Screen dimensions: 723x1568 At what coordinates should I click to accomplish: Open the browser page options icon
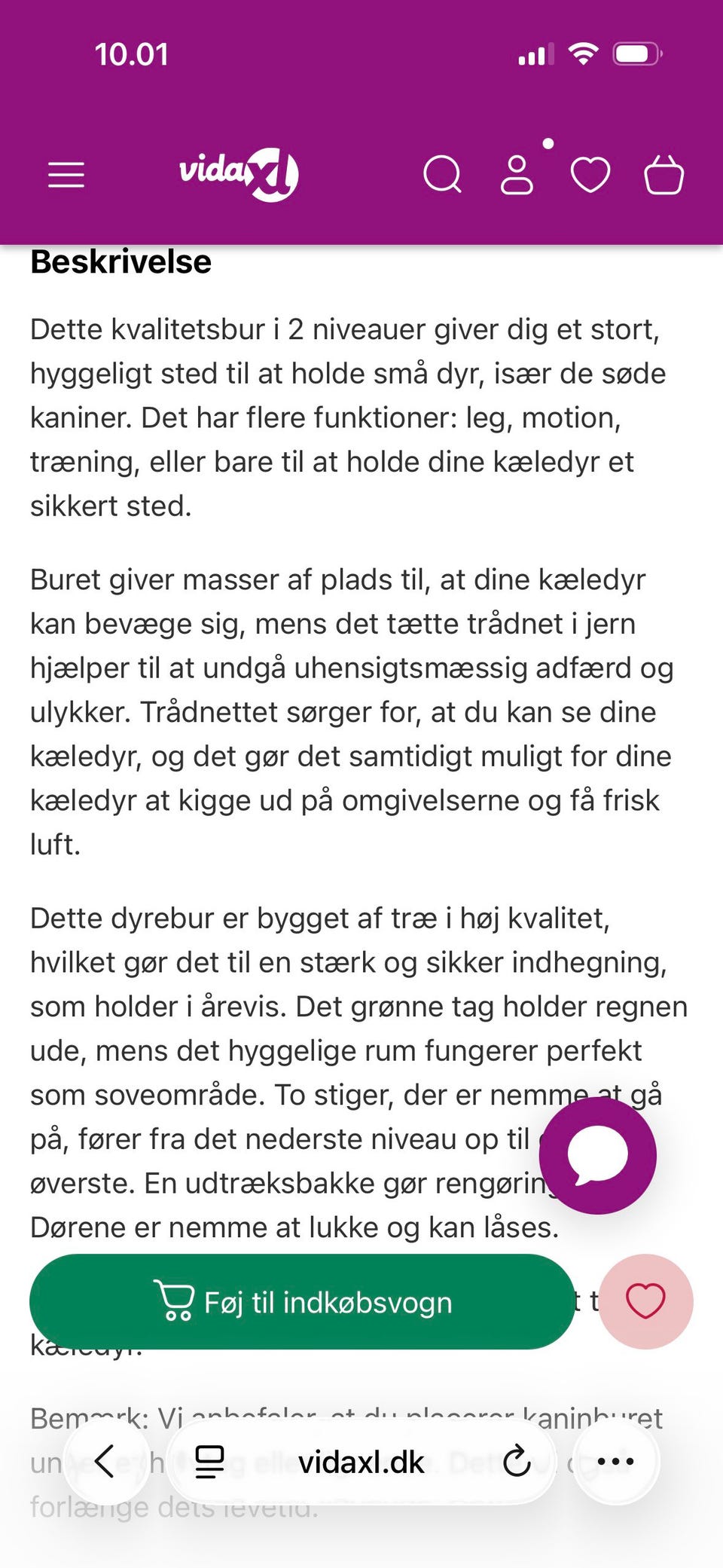pyautogui.click(x=209, y=1462)
